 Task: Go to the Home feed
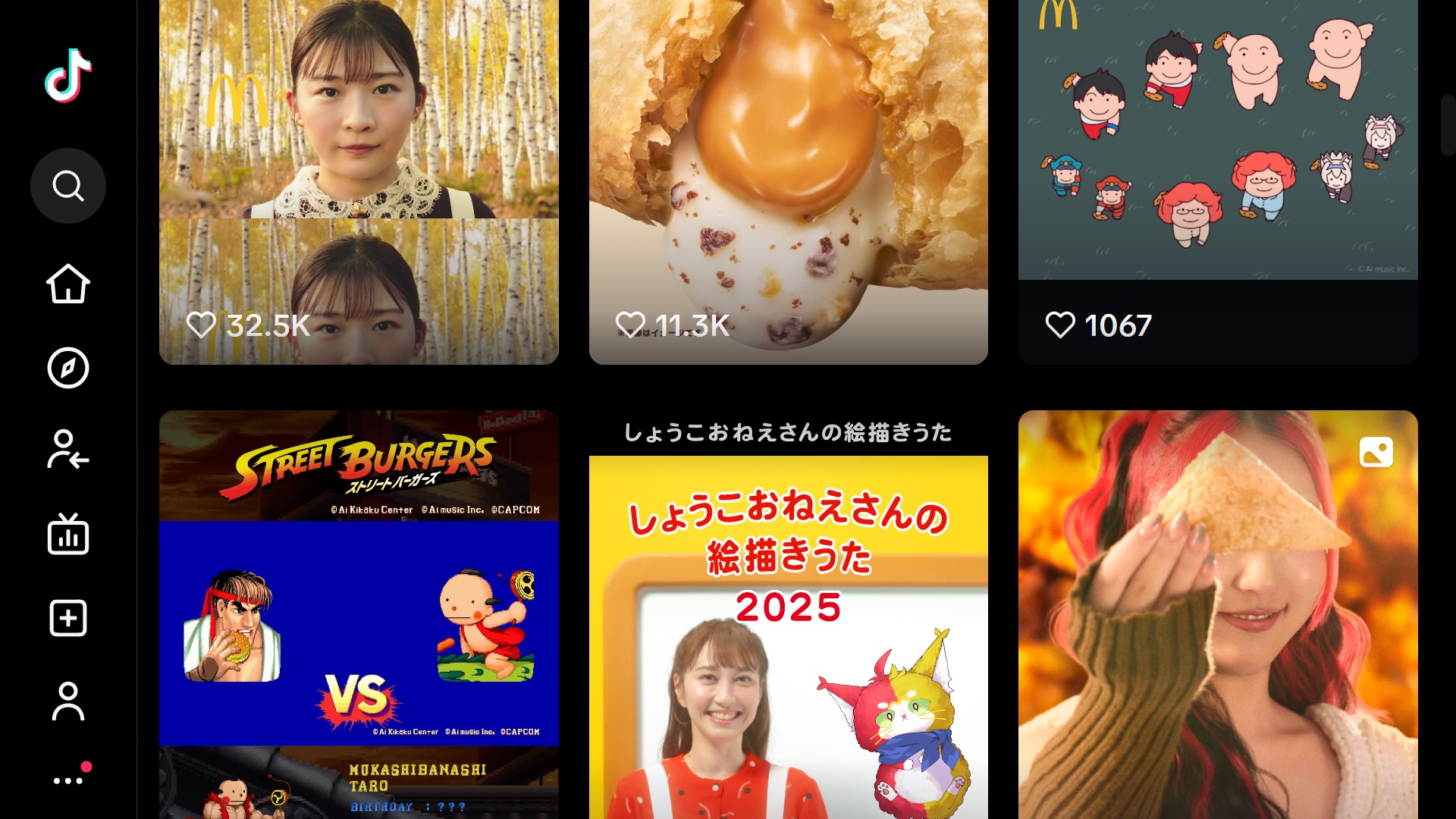point(68,284)
